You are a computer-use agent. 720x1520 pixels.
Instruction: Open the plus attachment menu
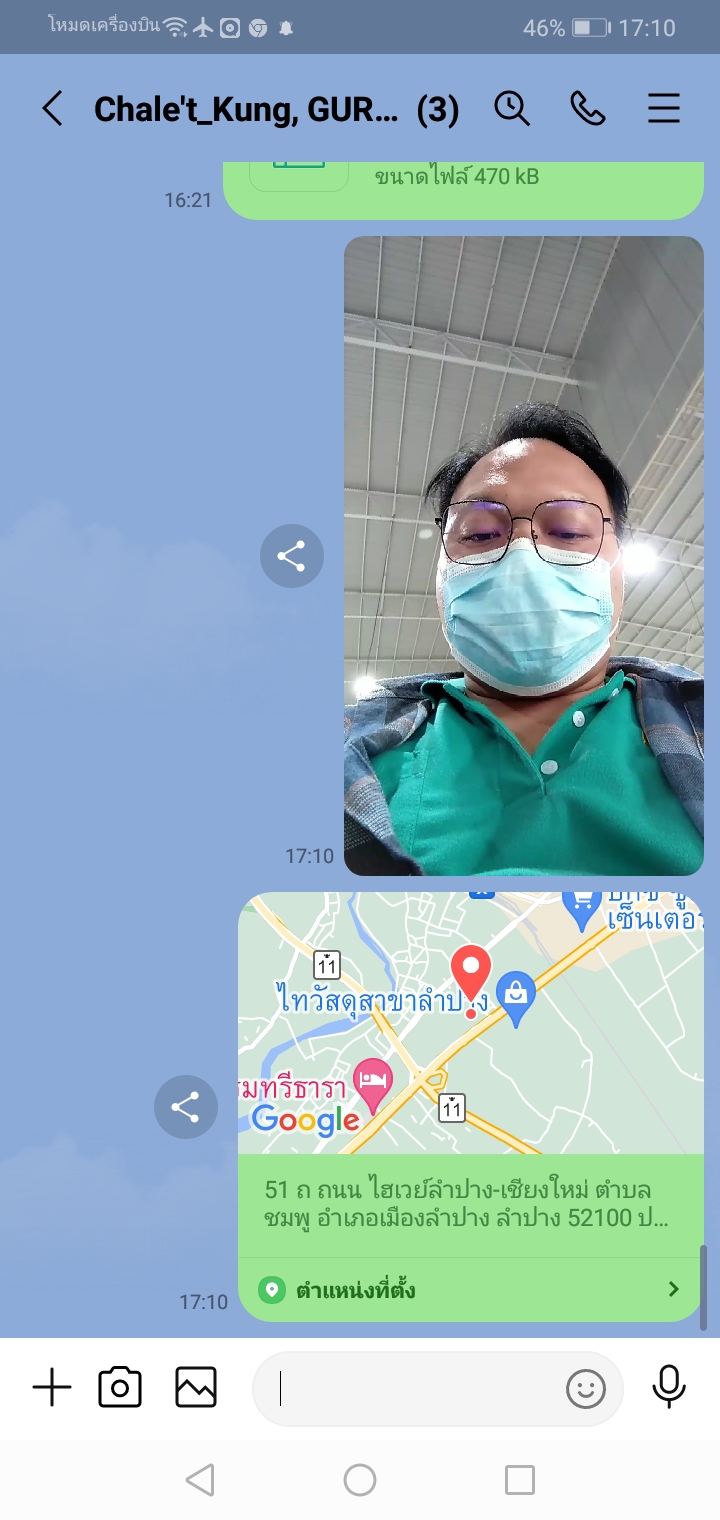click(x=52, y=1388)
